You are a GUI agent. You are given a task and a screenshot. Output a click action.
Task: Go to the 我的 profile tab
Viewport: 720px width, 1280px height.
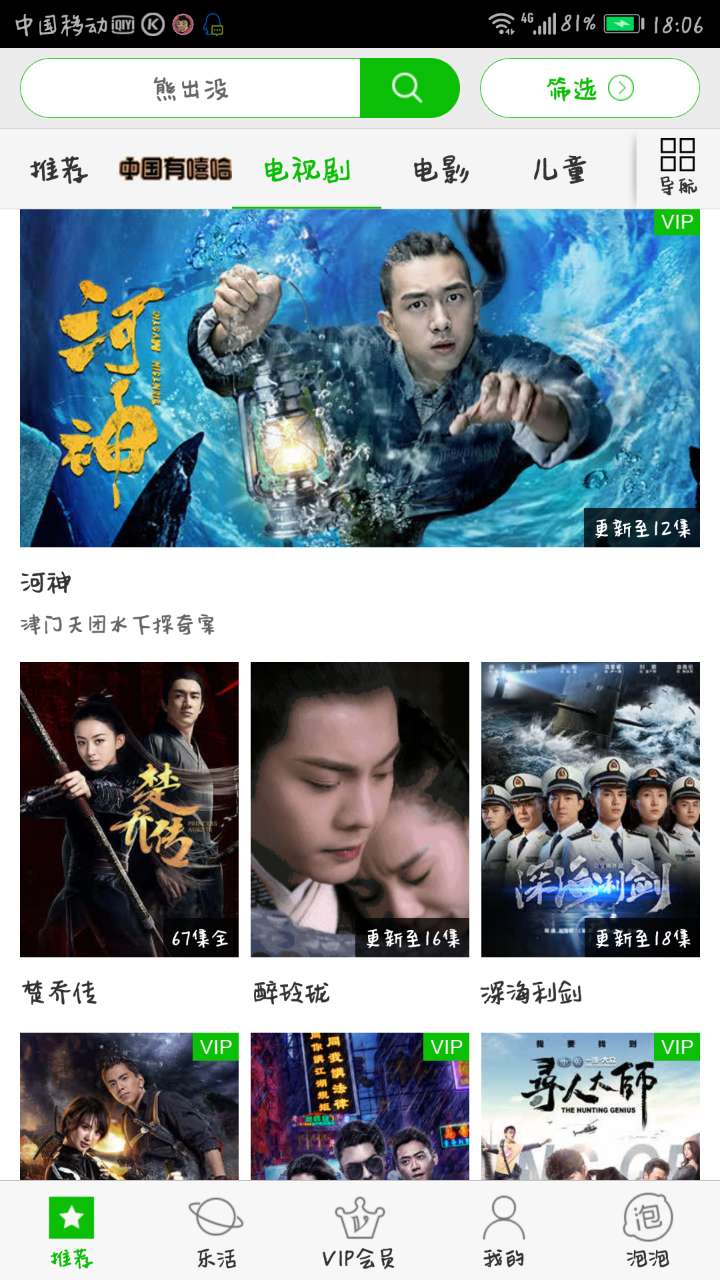pos(503,1231)
